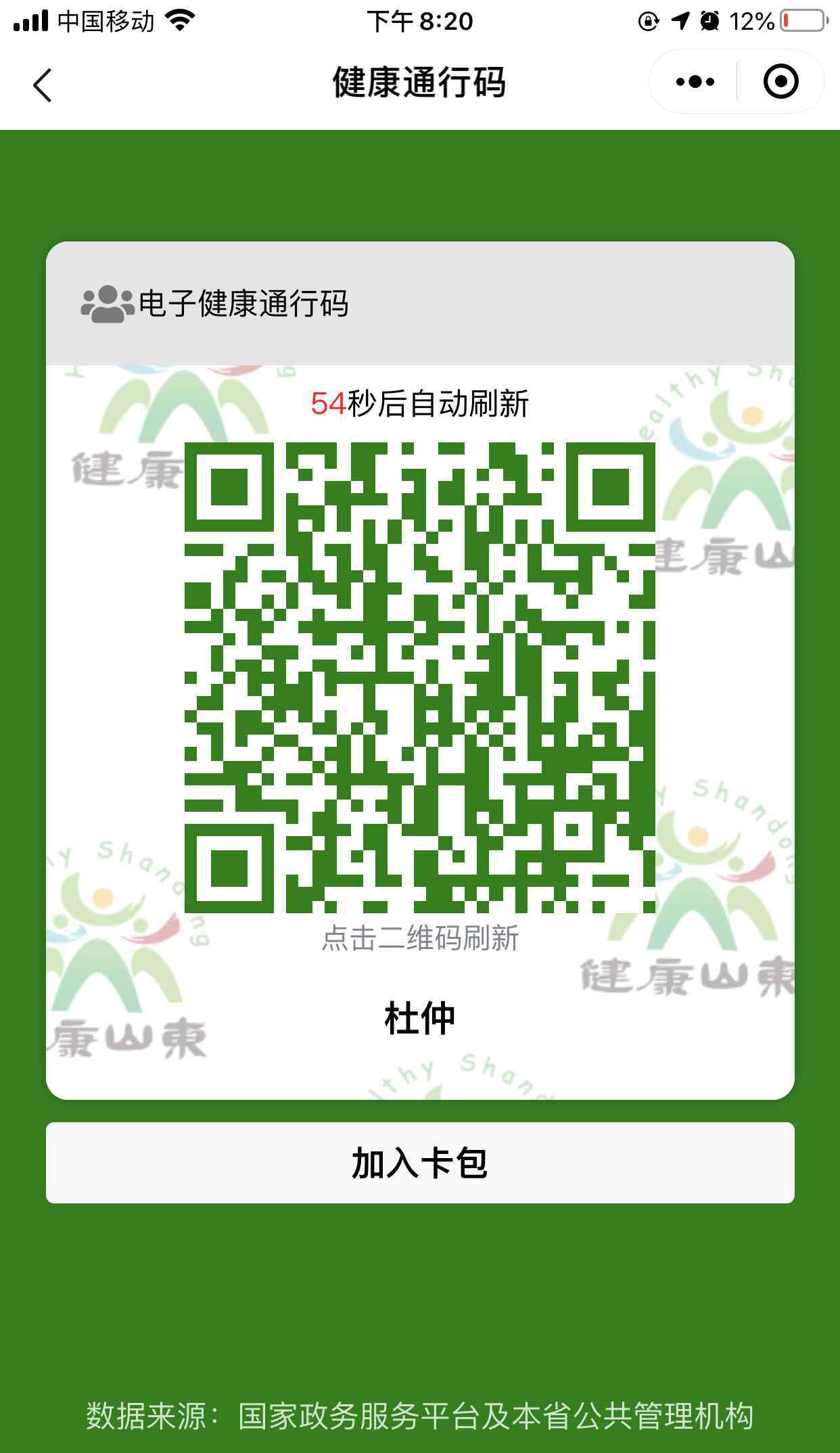Viewport: 840px width, 1453px height.
Task: Close the mini program with the circle icon
Action: pyautogui.click(x=780, y=82)
